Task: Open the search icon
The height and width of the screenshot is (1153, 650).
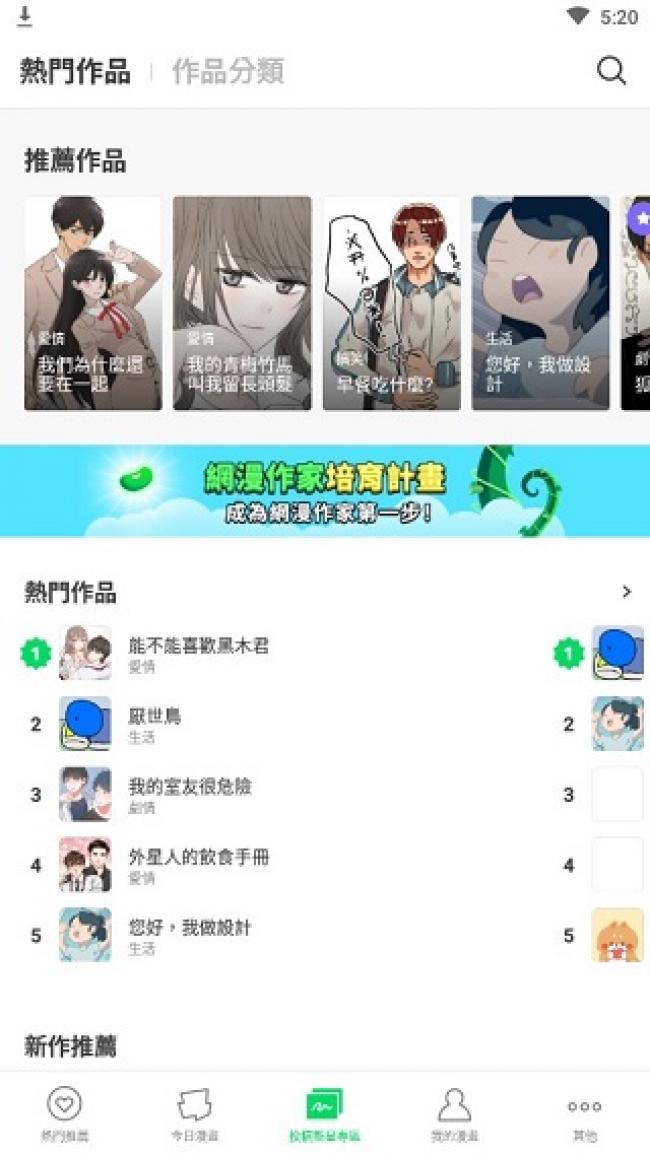Action: [x=611, y=71]
